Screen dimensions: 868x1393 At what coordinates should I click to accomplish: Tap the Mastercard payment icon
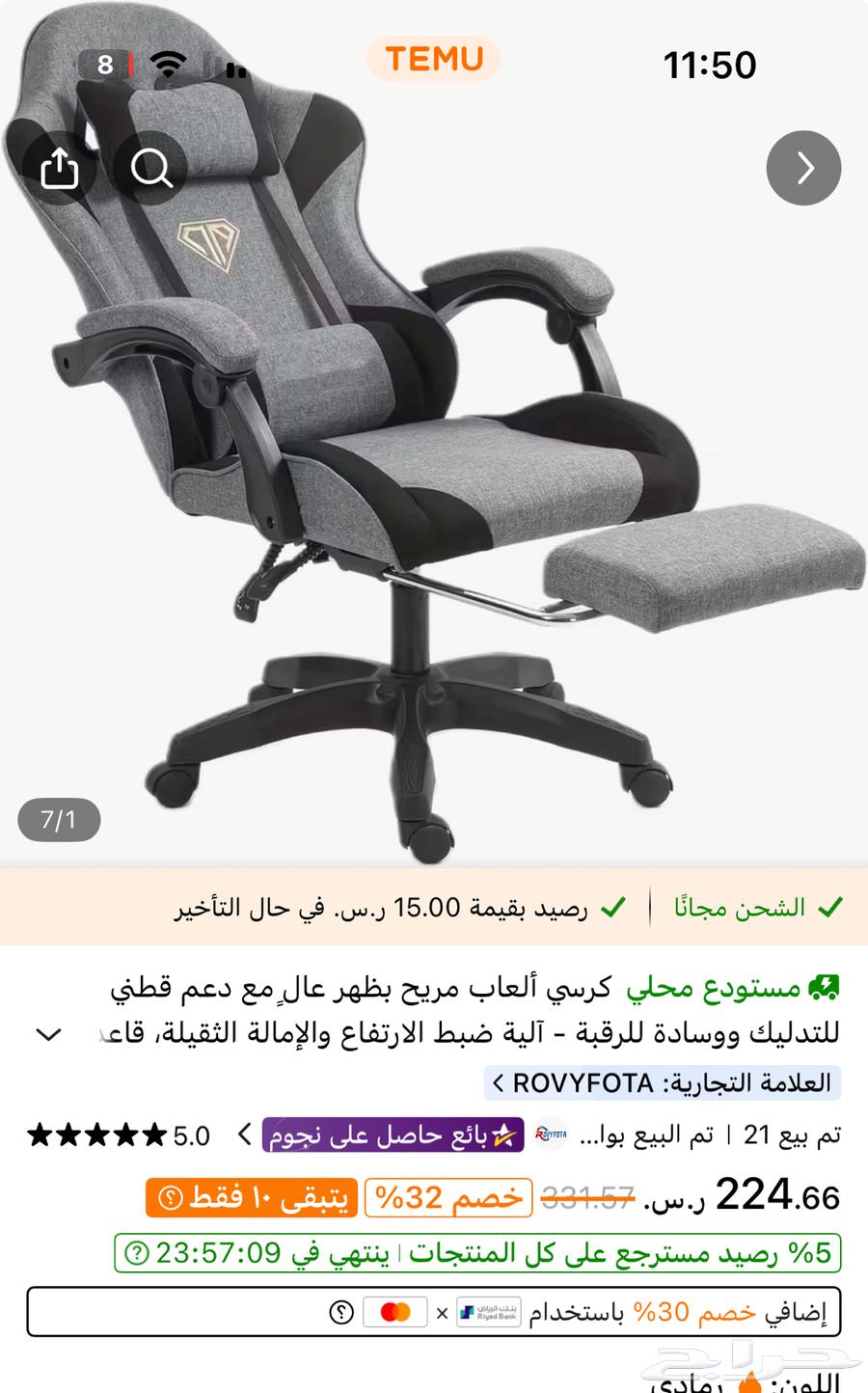click(x=397, y=1311)
